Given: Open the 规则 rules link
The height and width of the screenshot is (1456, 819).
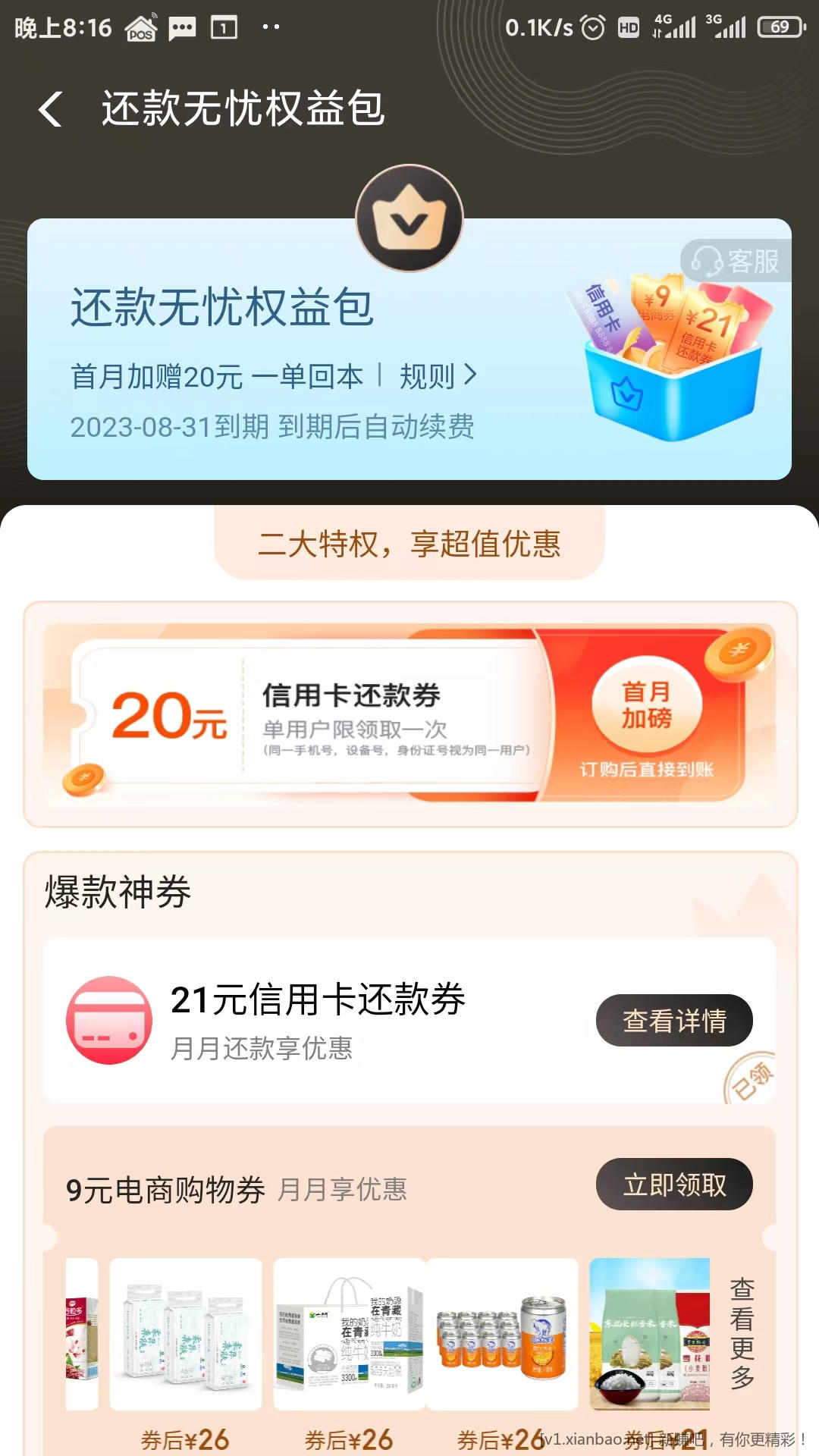Looking at the screenshot, I should pos(438,376).
